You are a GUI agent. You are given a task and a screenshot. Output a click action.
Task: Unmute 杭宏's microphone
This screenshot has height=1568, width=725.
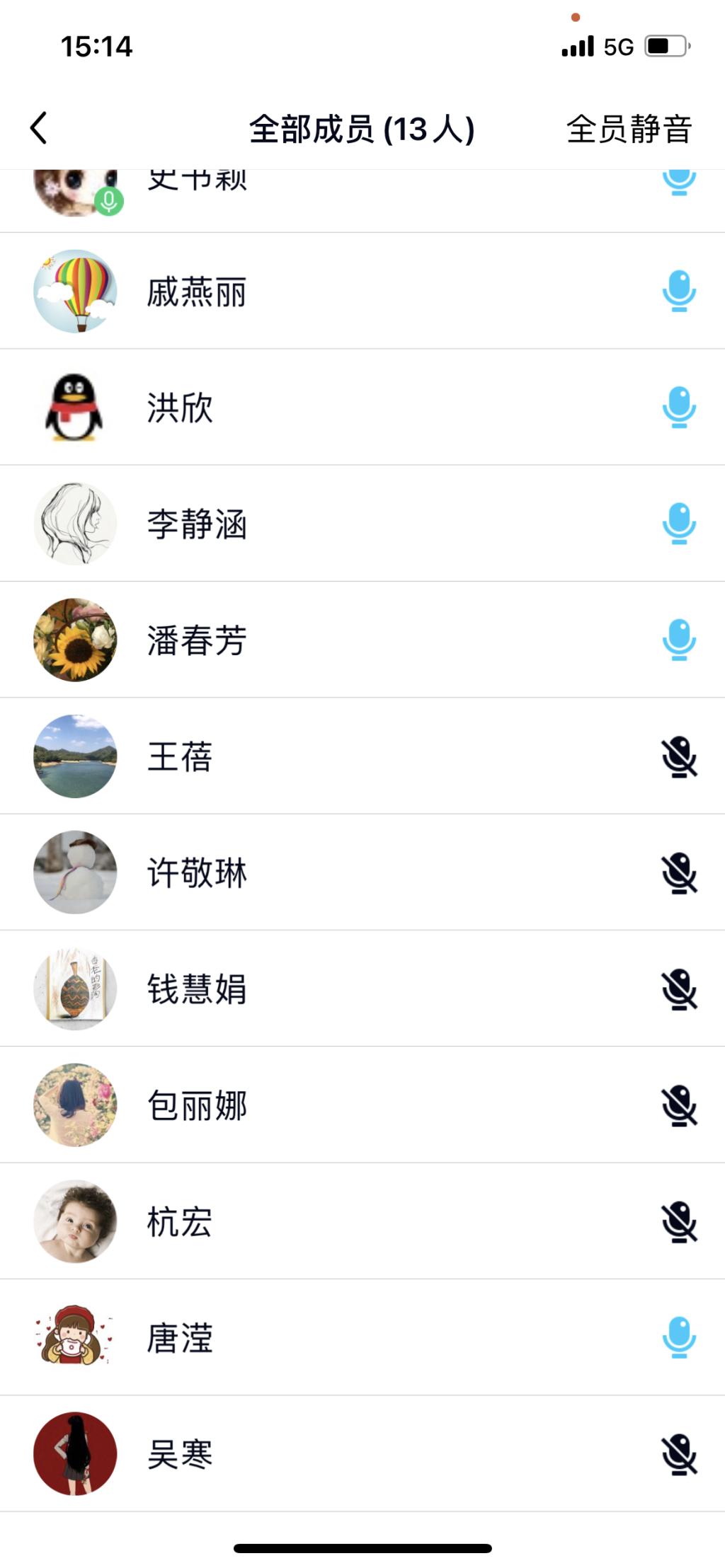[679, 1221]
